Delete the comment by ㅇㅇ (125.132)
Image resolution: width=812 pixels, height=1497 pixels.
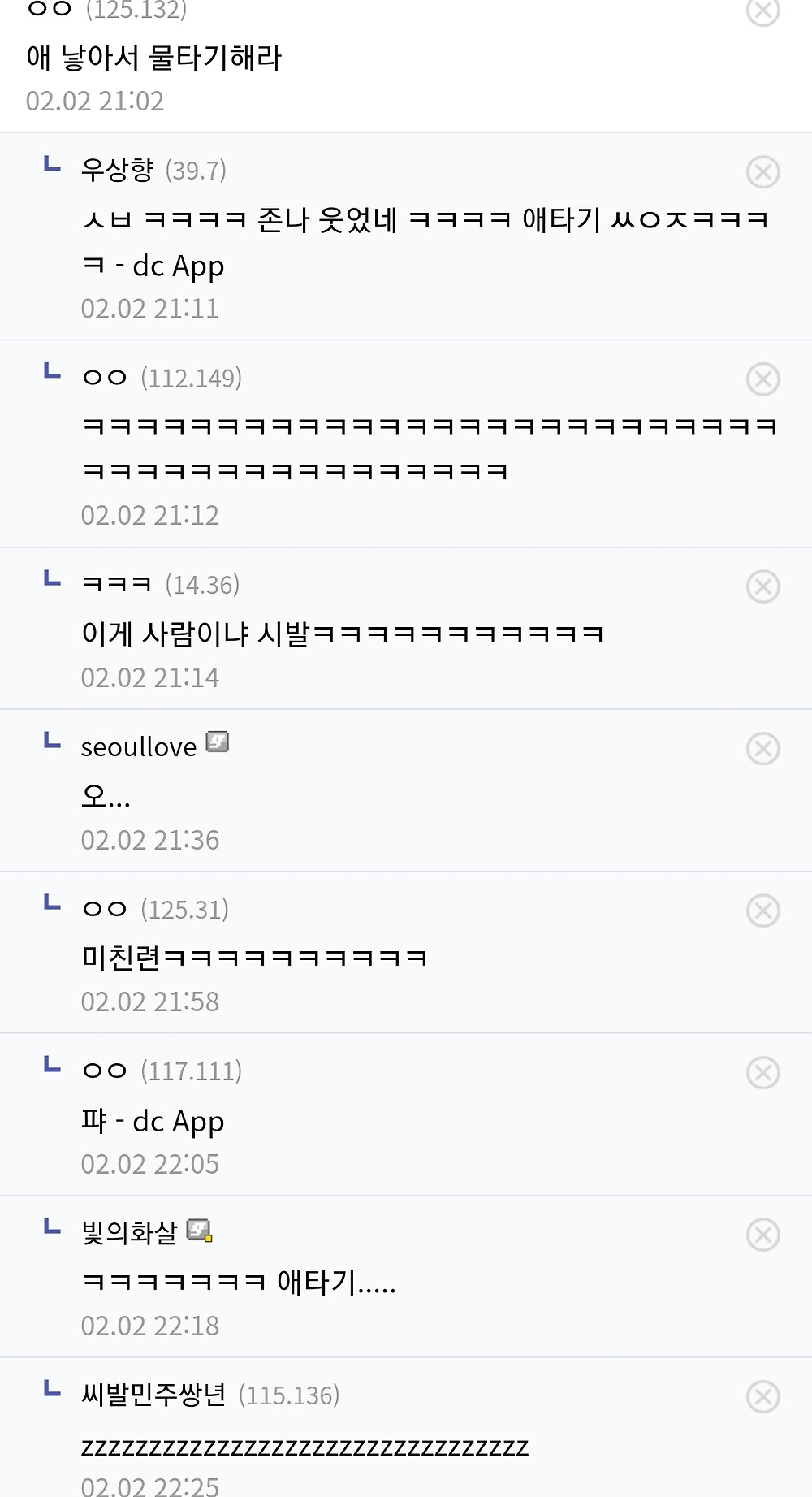762,11
